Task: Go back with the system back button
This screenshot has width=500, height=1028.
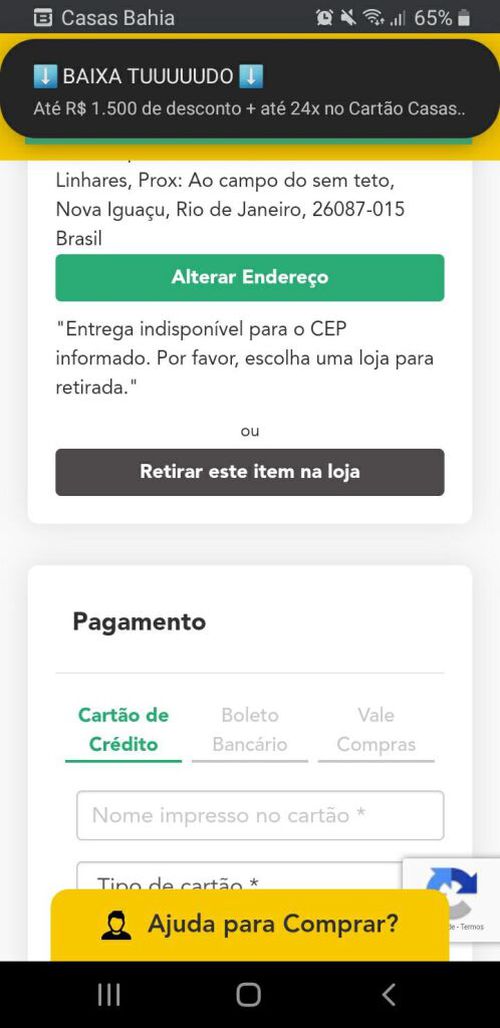Action: 389,995
